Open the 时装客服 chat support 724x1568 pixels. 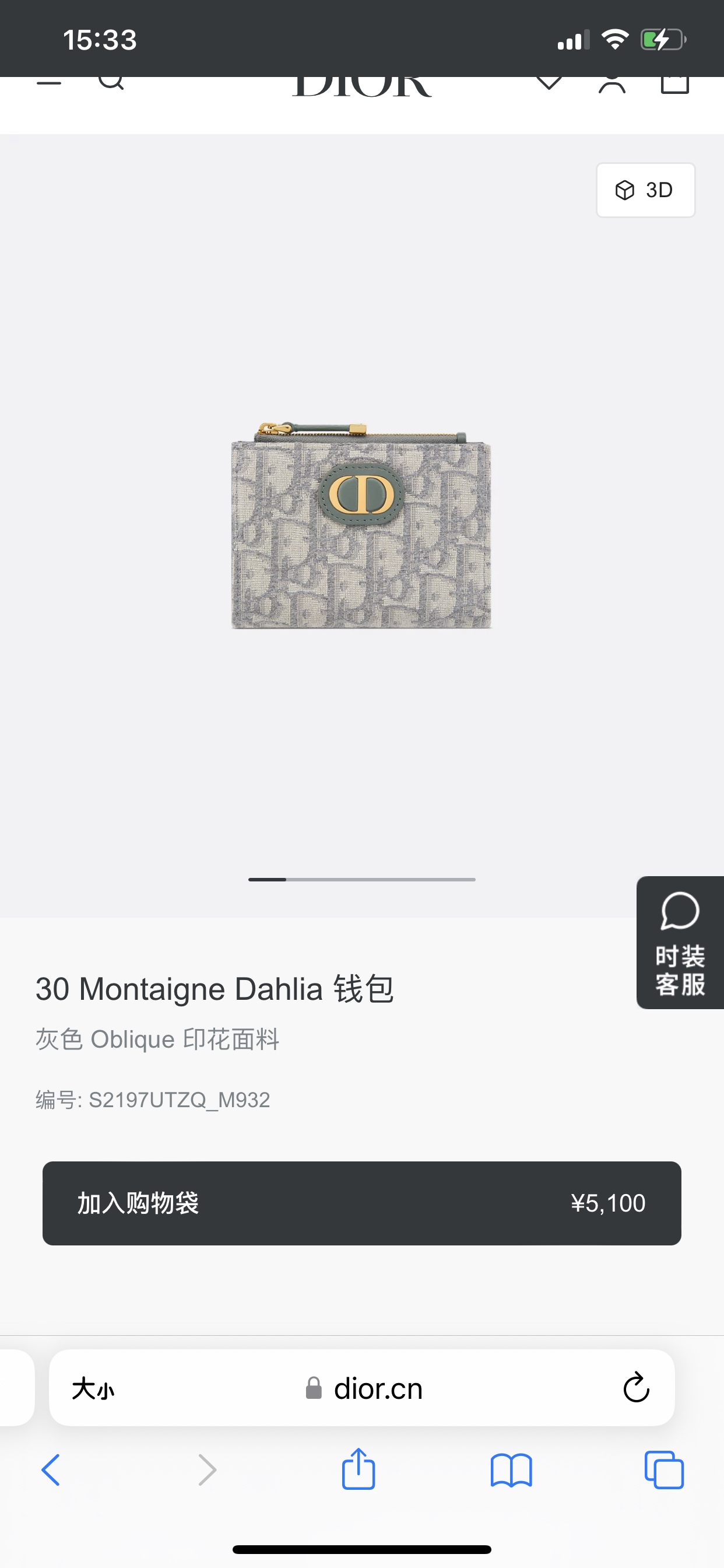tap(680, 942)
